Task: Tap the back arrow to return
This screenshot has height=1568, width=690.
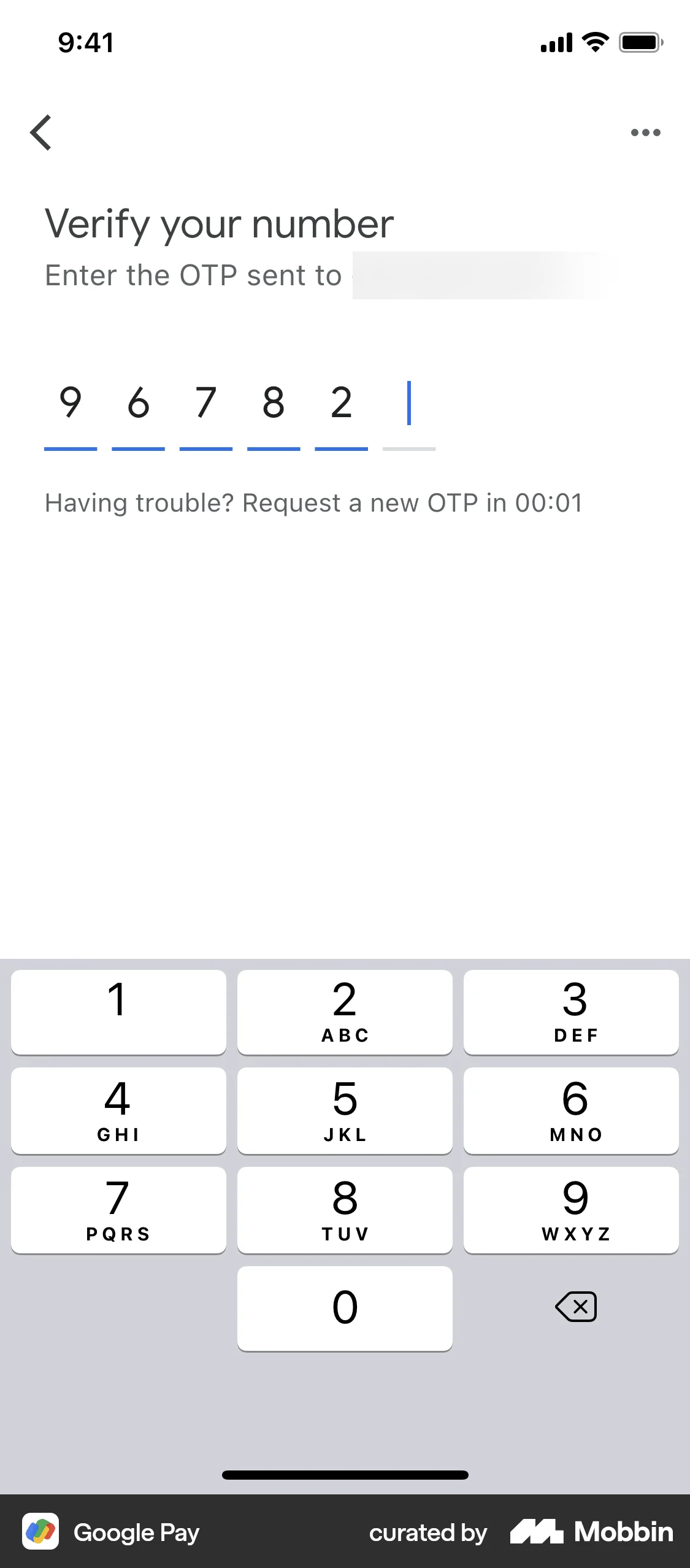Action: click(41, 133)
